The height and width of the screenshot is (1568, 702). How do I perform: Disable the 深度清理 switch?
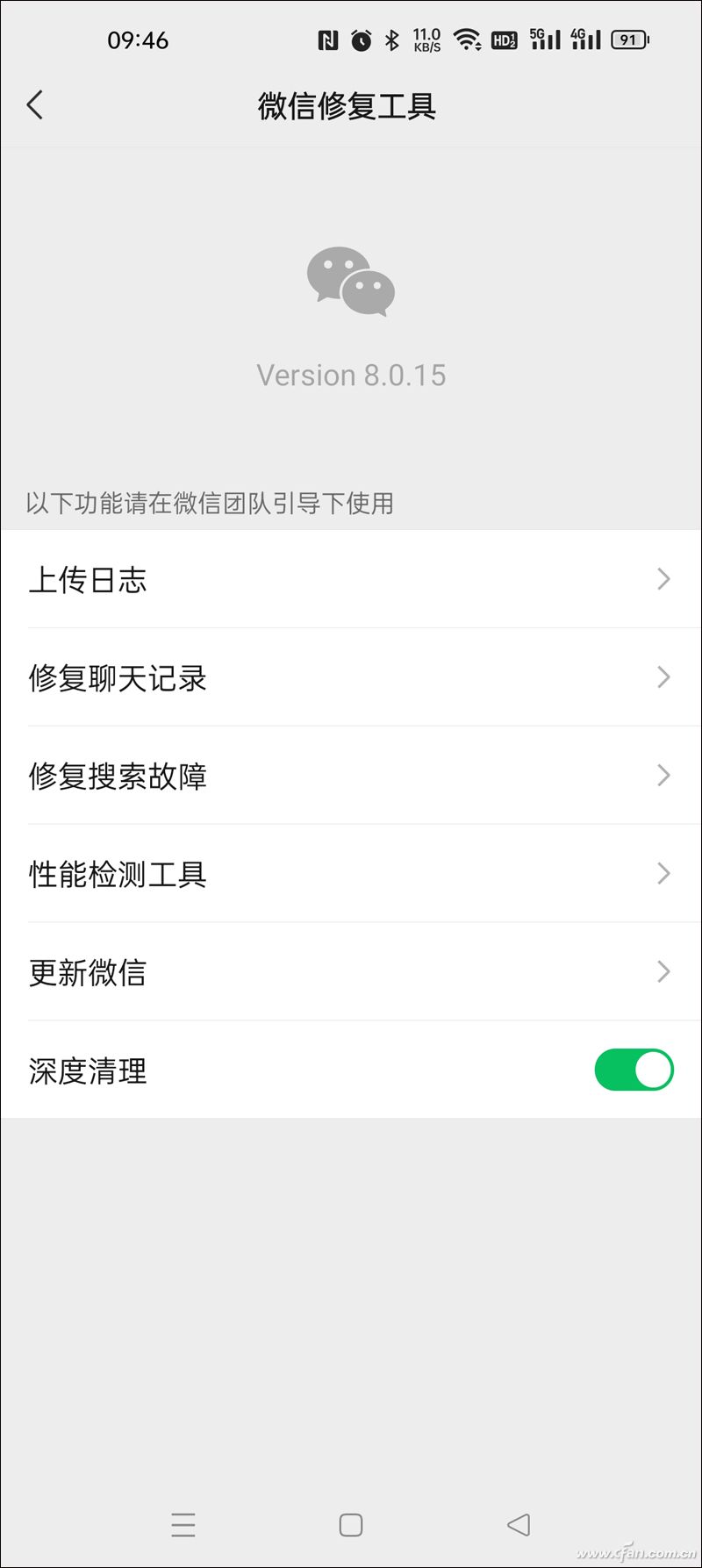click(x=634, y=1070)
